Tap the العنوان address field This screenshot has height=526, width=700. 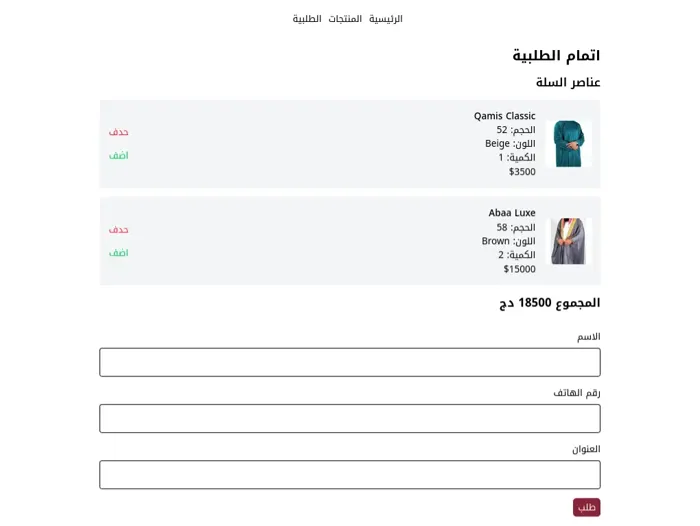click(x=350, y=474)
